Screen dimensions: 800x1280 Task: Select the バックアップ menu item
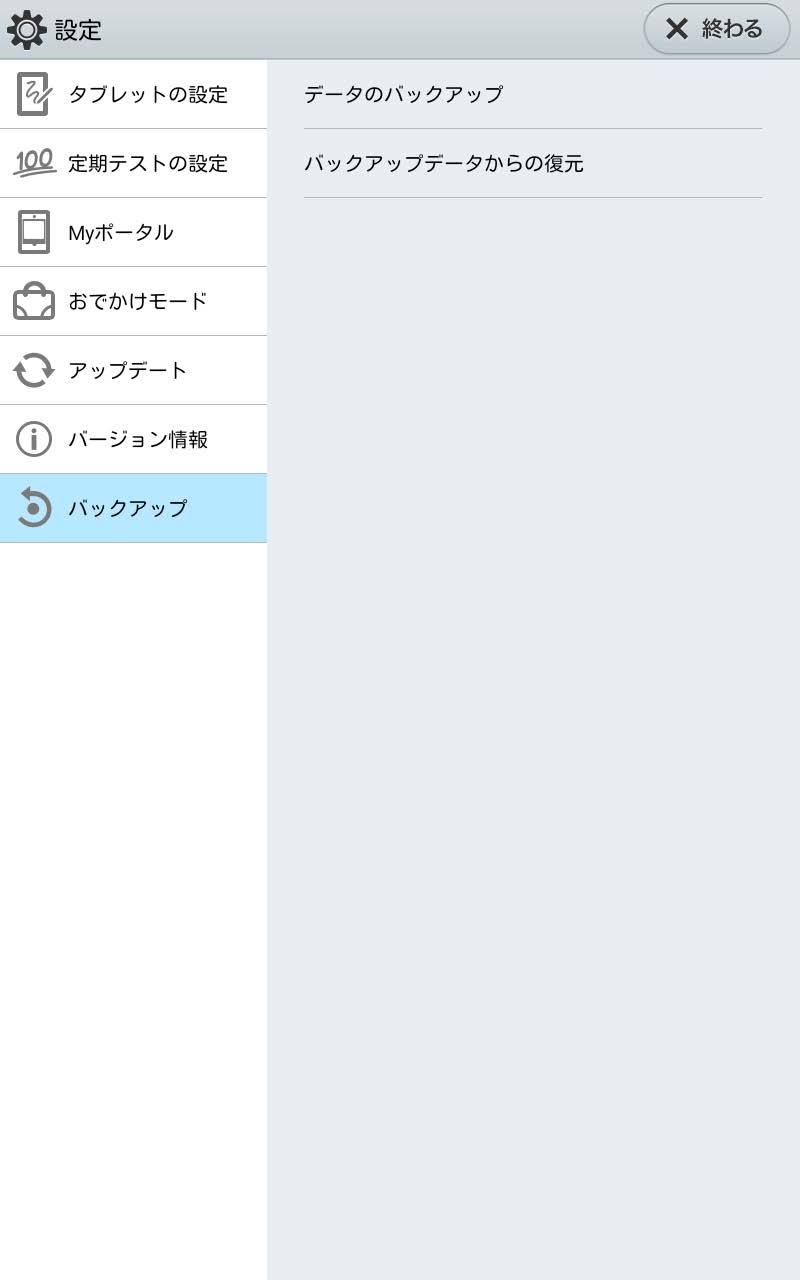click(x=133, y=508)
